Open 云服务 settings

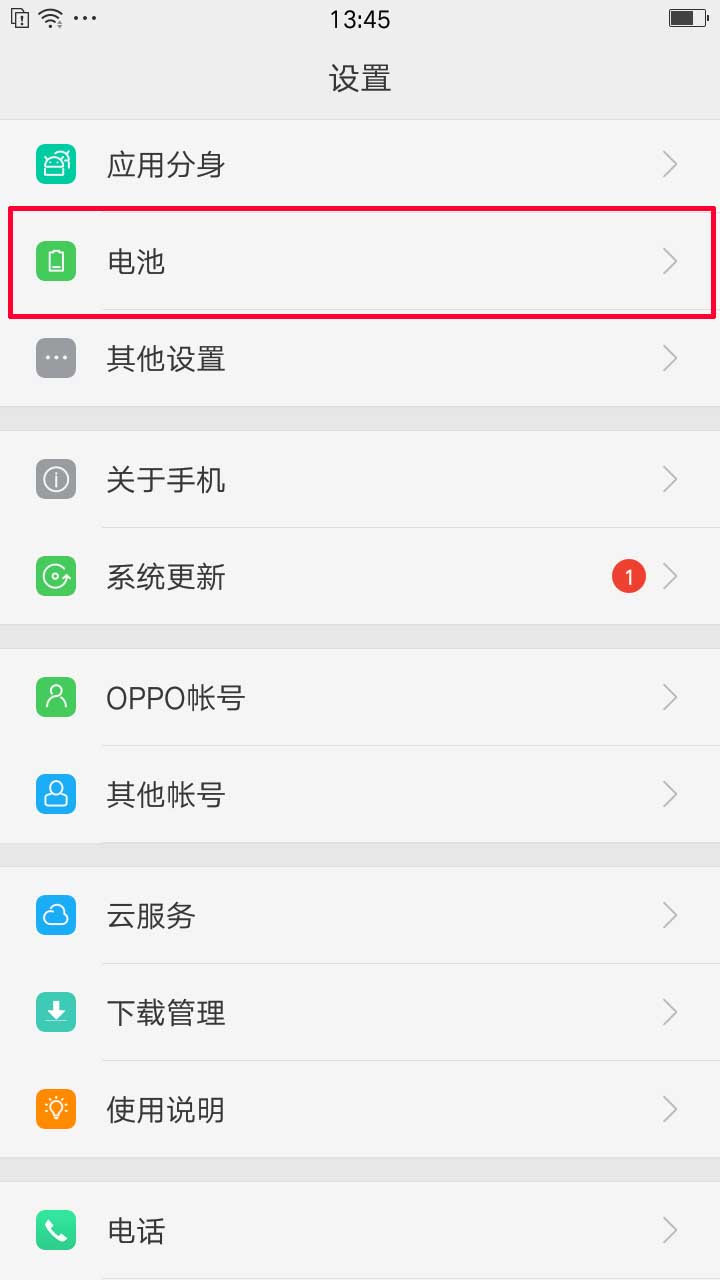(x=360, y=916)
